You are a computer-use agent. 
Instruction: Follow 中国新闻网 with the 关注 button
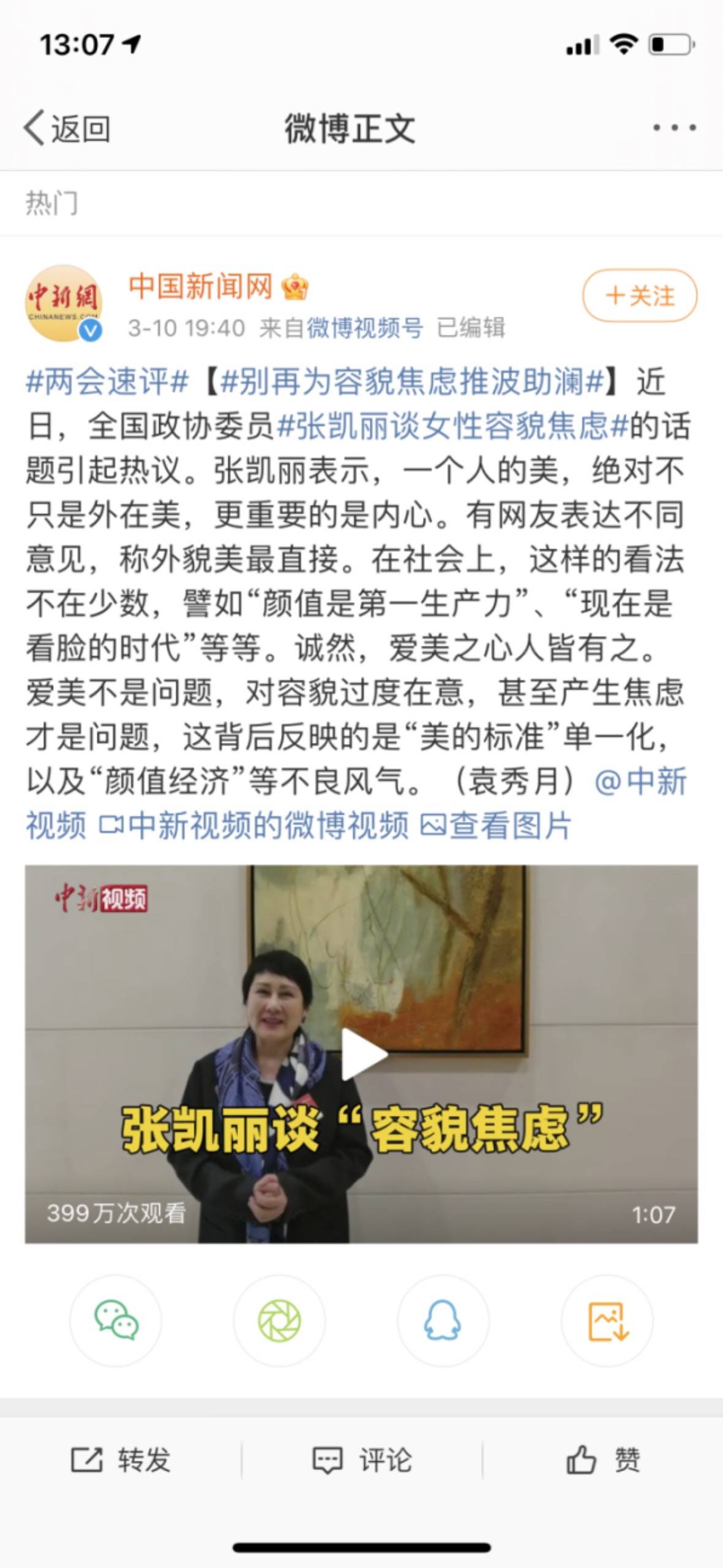point(639,296)
